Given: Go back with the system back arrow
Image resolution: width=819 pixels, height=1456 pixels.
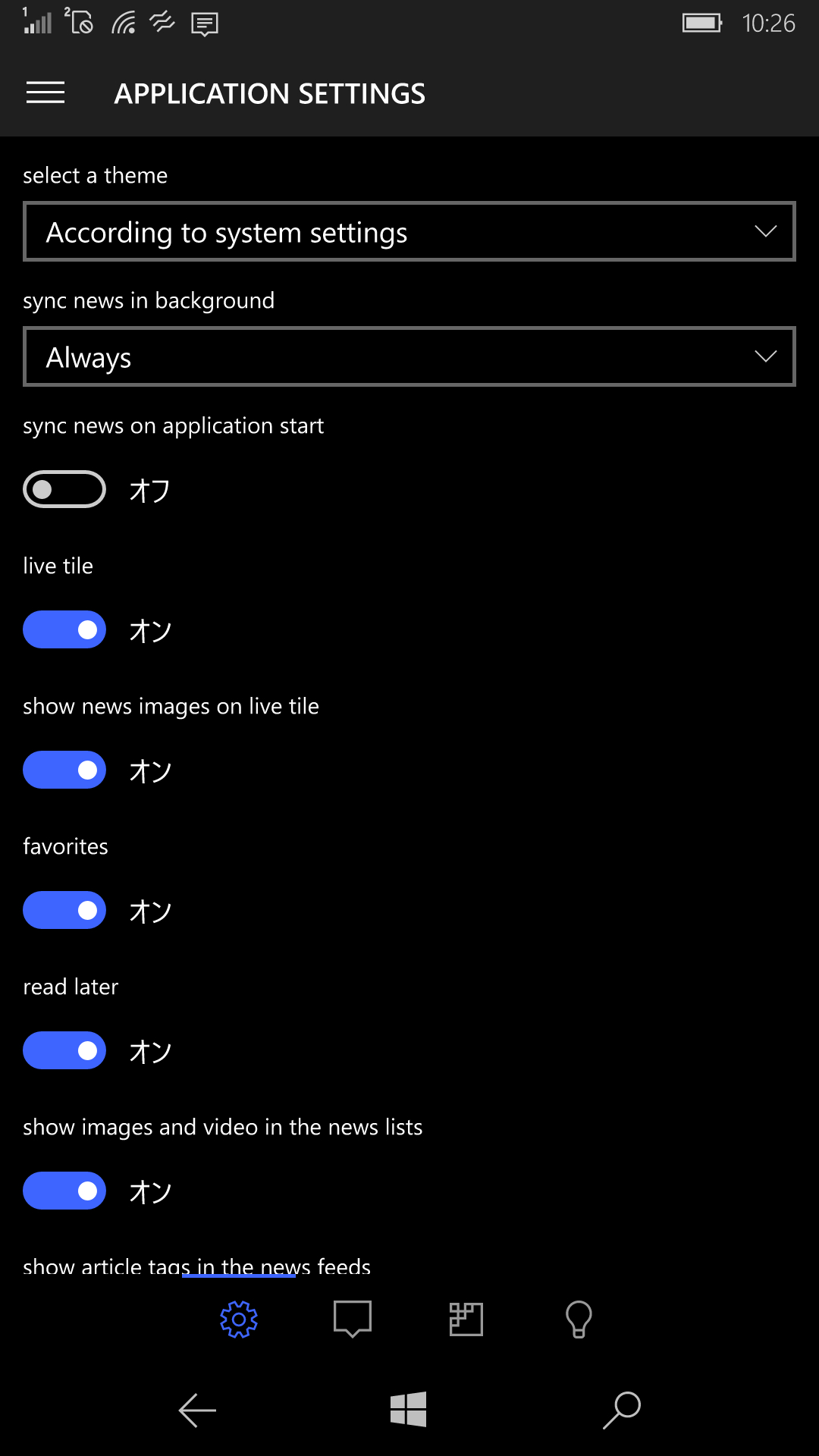Looking at the screenshot, I should click(x=197, y=1410).
